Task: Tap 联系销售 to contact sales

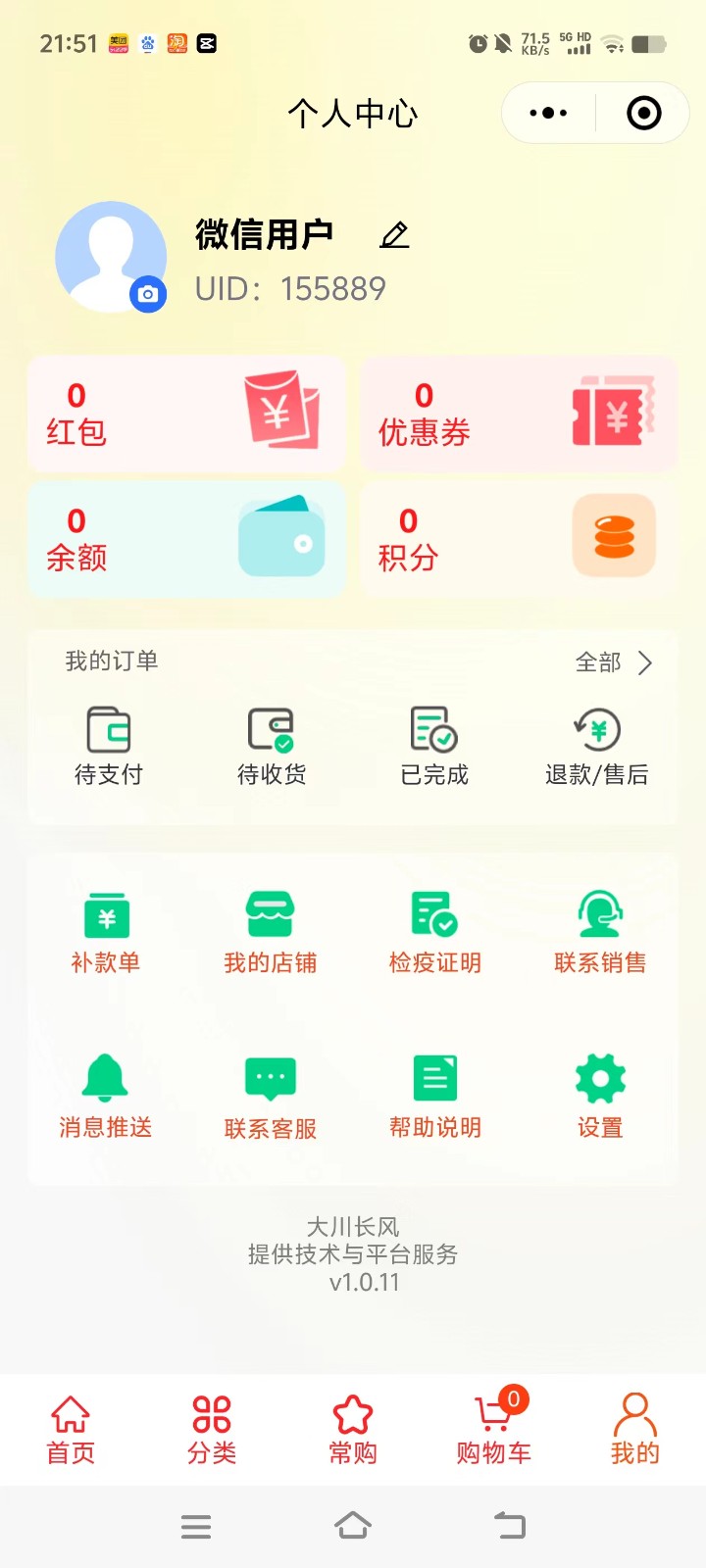Action: [599, 932]
